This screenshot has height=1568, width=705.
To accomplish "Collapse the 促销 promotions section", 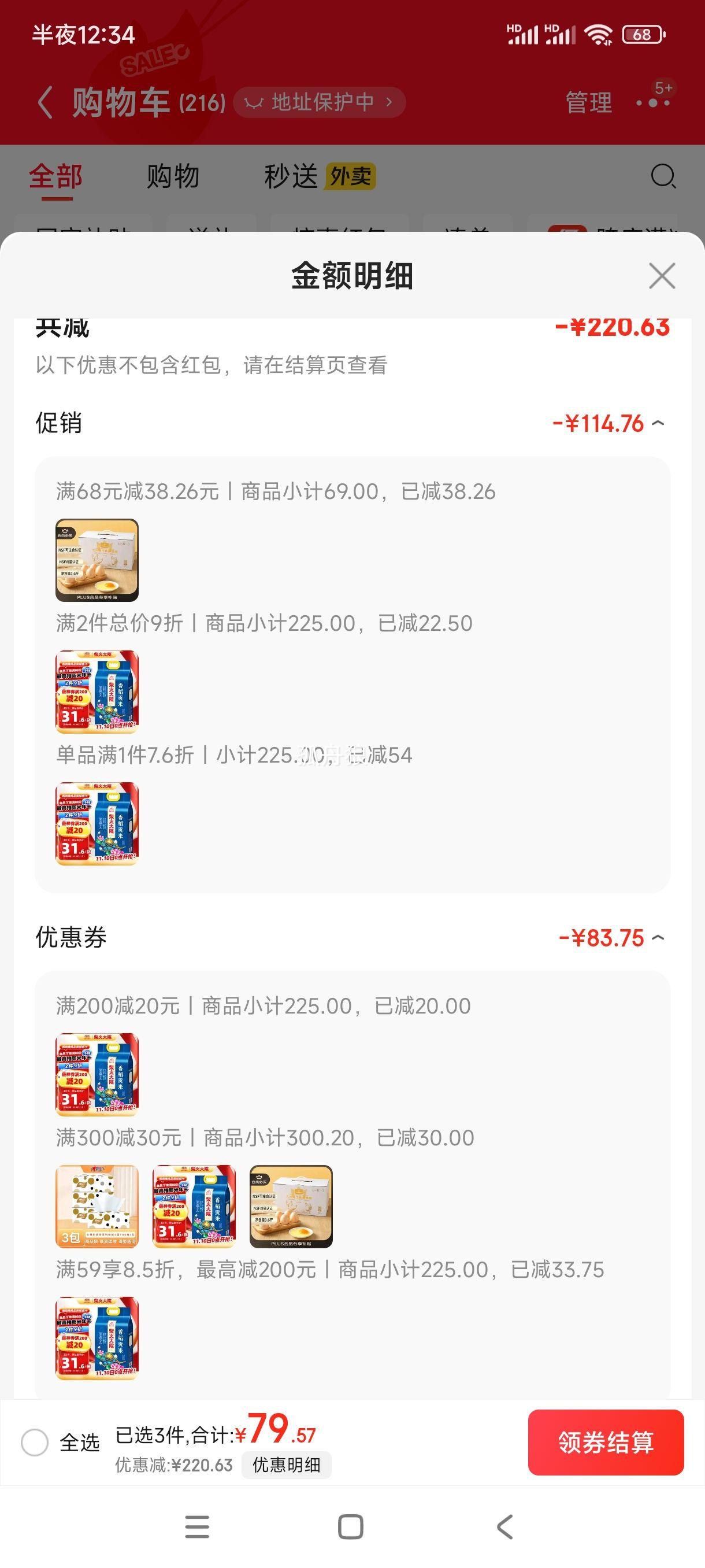I will [x=659, y=423].
